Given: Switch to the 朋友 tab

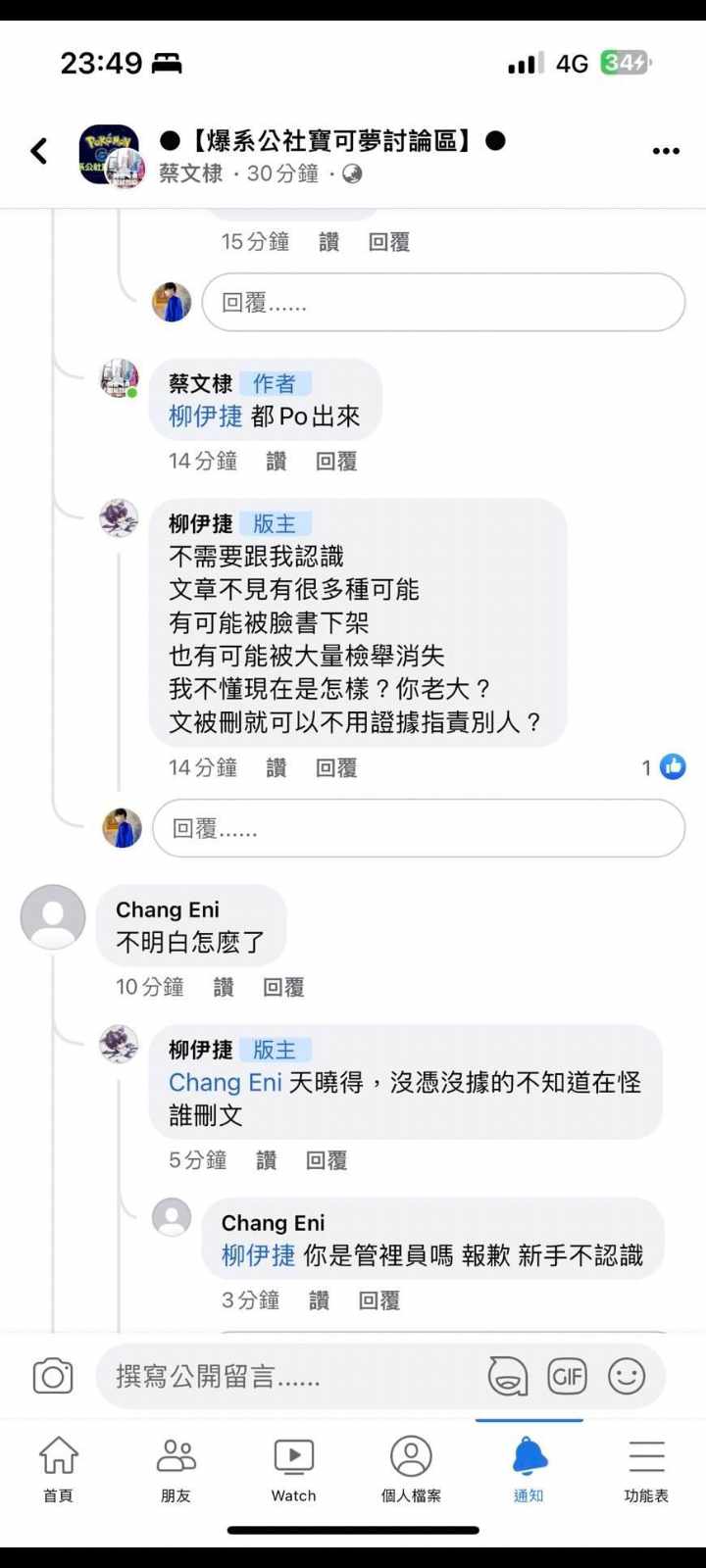Looking at the screenshot, I should click(x=176, y=1468).
